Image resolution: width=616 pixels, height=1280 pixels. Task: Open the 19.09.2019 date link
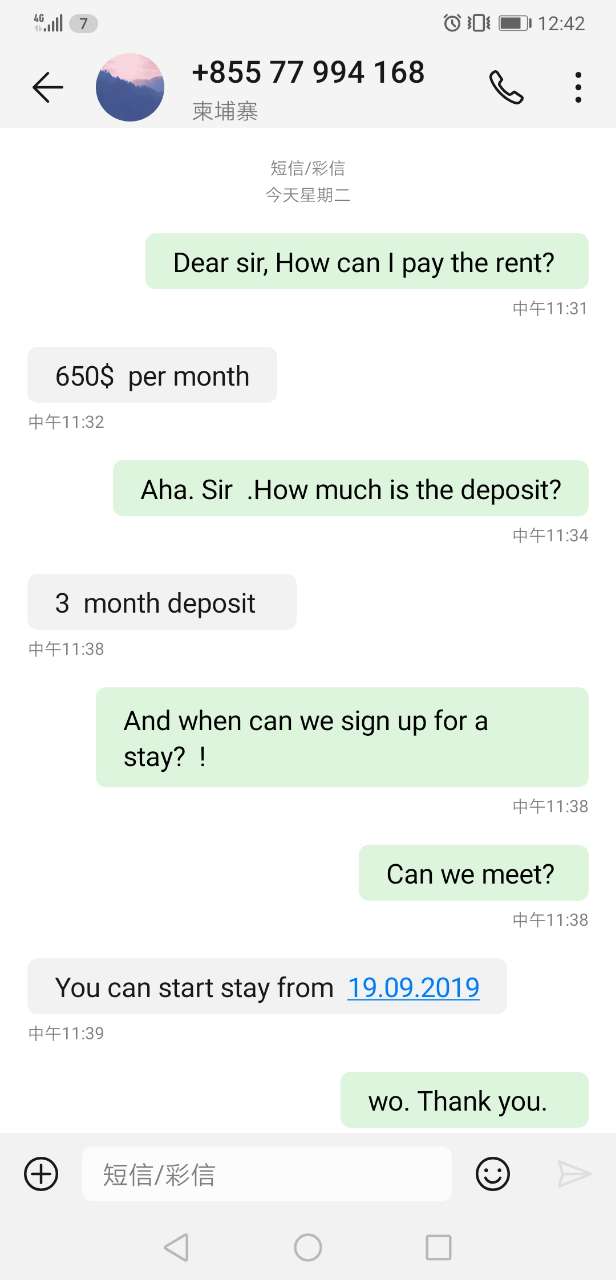413,988
